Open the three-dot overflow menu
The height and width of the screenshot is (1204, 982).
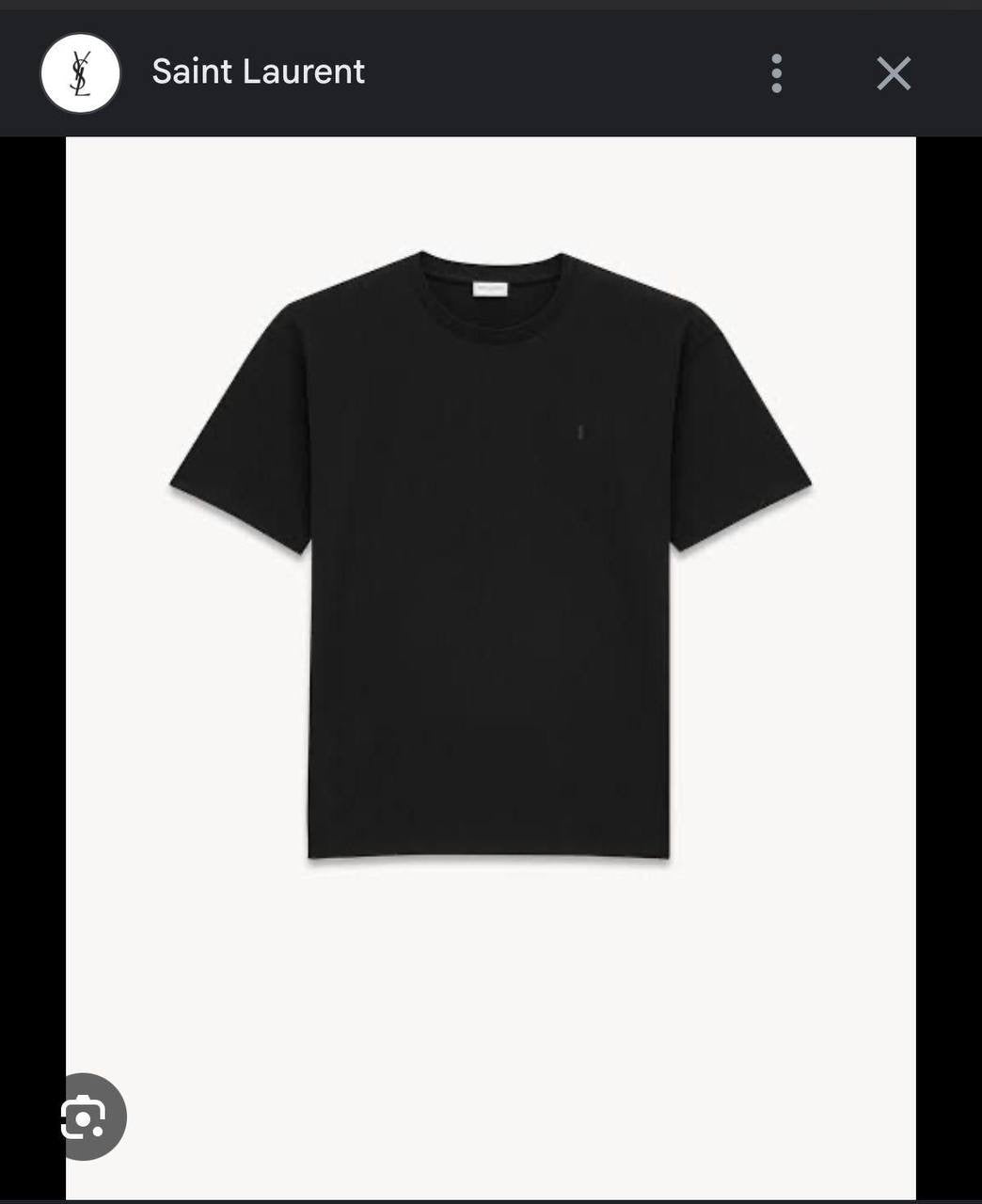pos(776,73)
